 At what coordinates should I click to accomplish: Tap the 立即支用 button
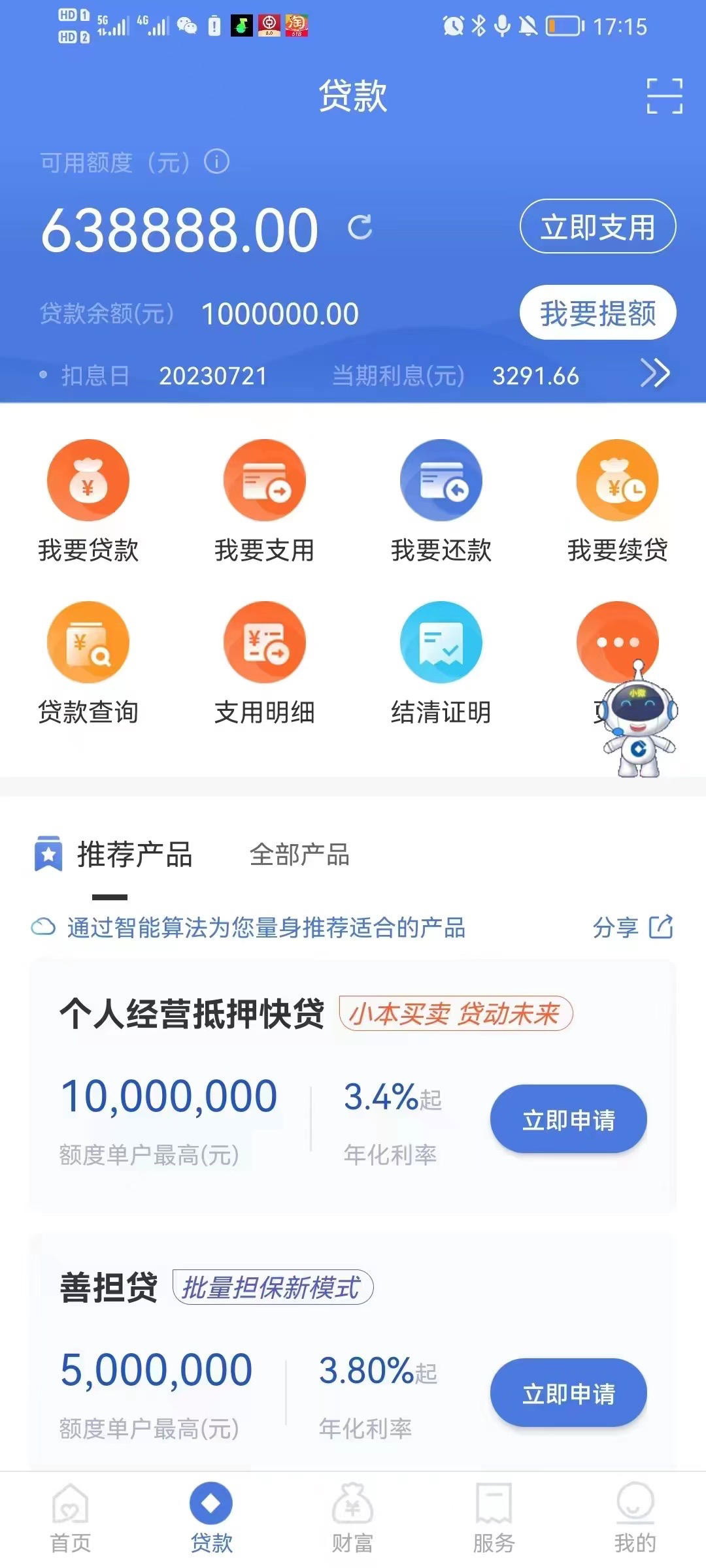[597, 226]
